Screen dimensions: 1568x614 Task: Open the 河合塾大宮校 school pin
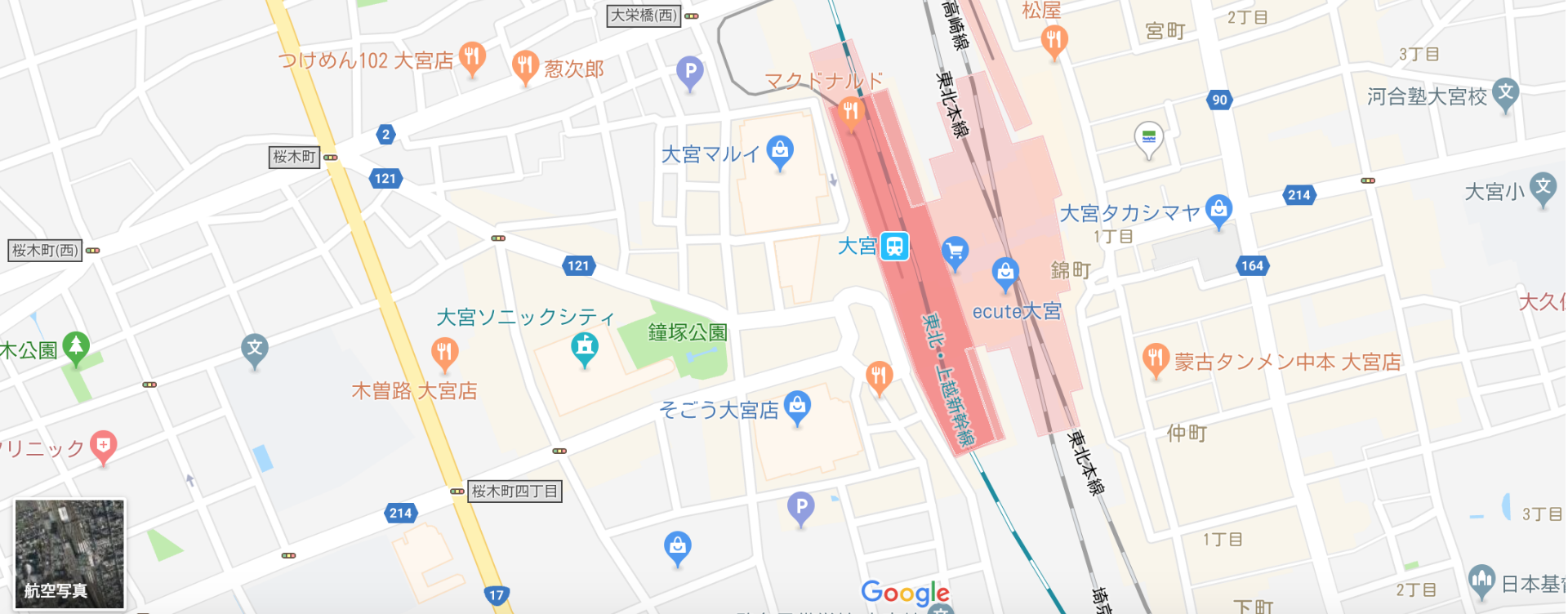(x=1505, y=93)
